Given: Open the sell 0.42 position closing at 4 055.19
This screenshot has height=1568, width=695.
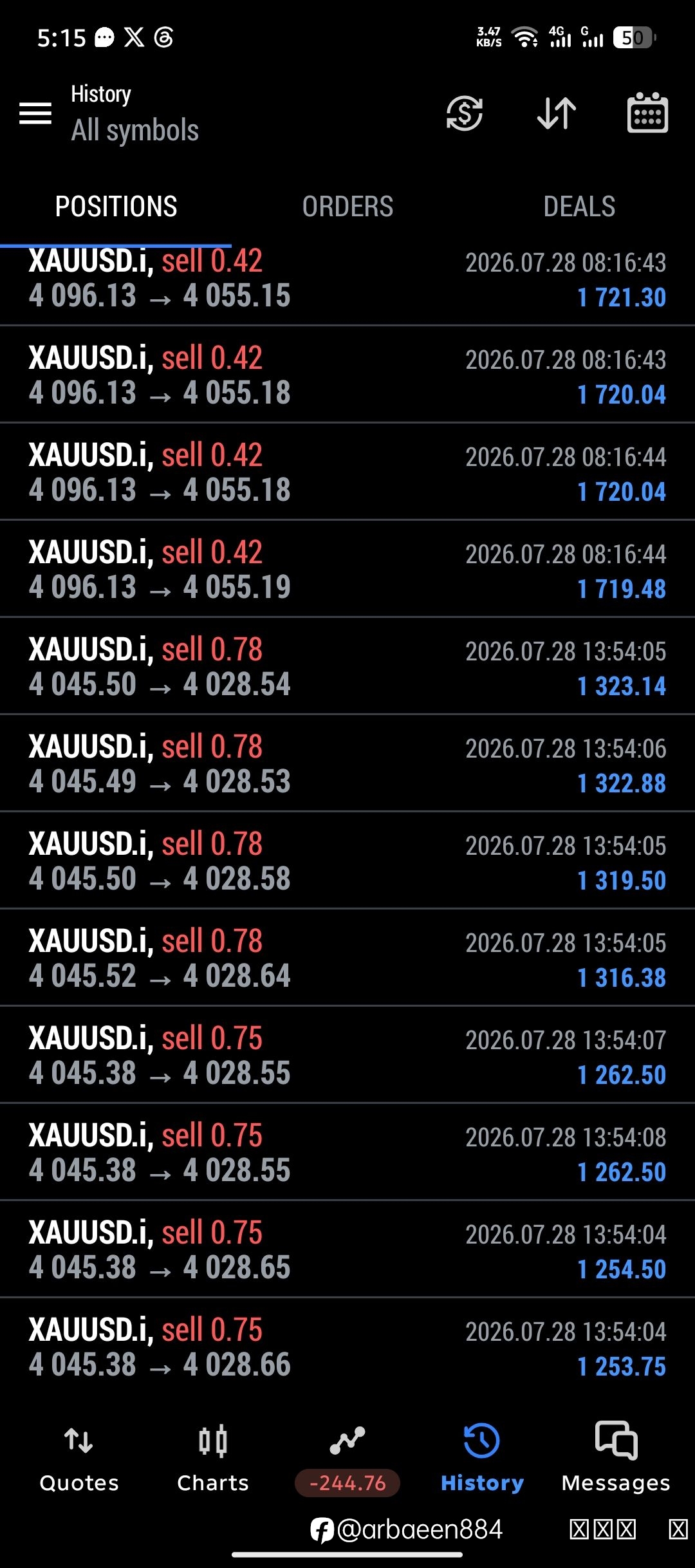Looking at the screenshot, I should (347, 568).
